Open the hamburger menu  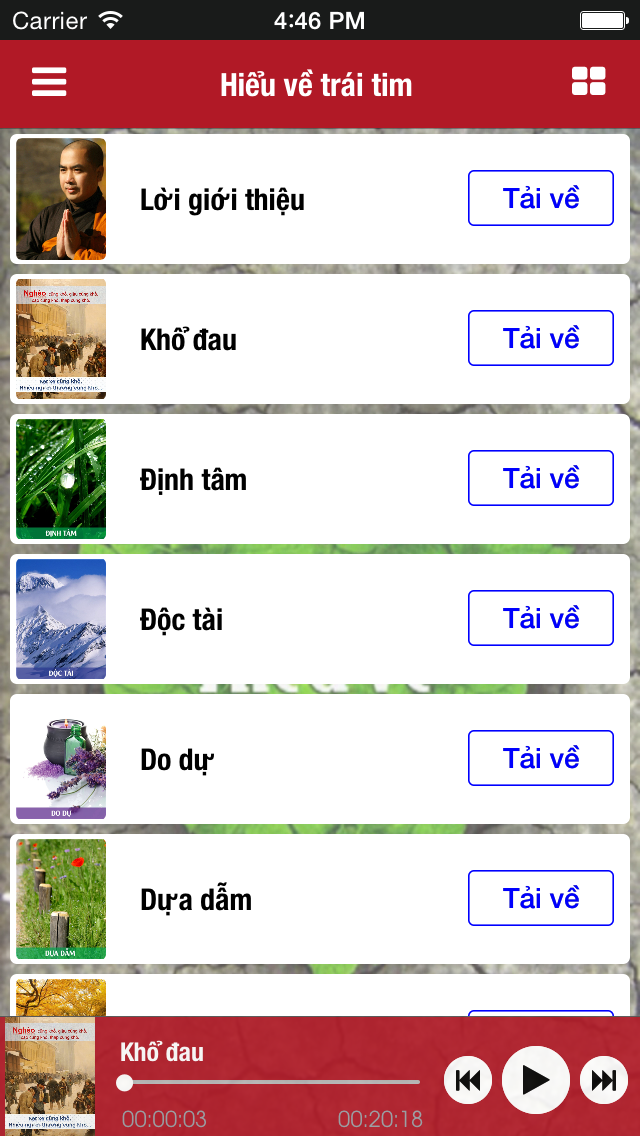49,82
